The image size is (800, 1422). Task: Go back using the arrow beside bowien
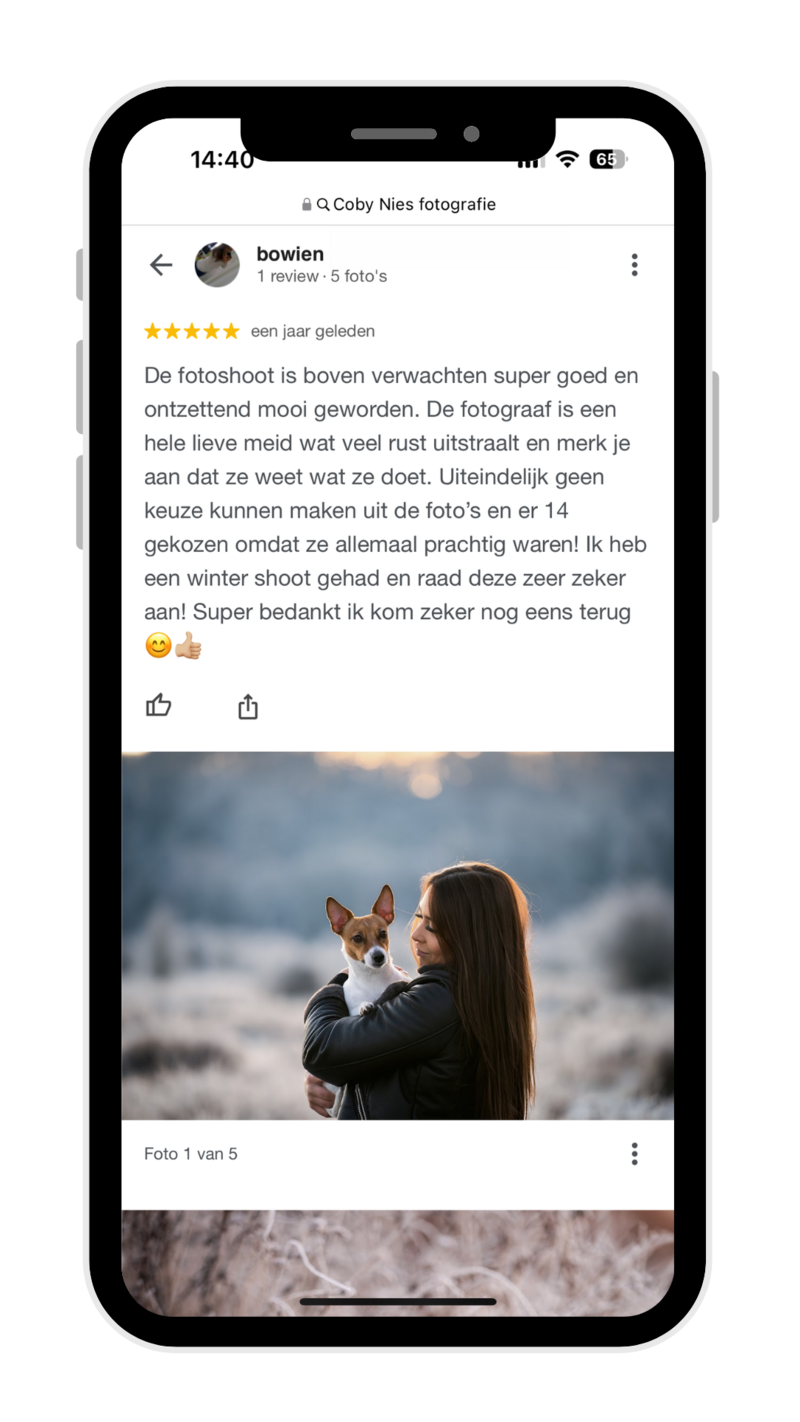point(161,265)
